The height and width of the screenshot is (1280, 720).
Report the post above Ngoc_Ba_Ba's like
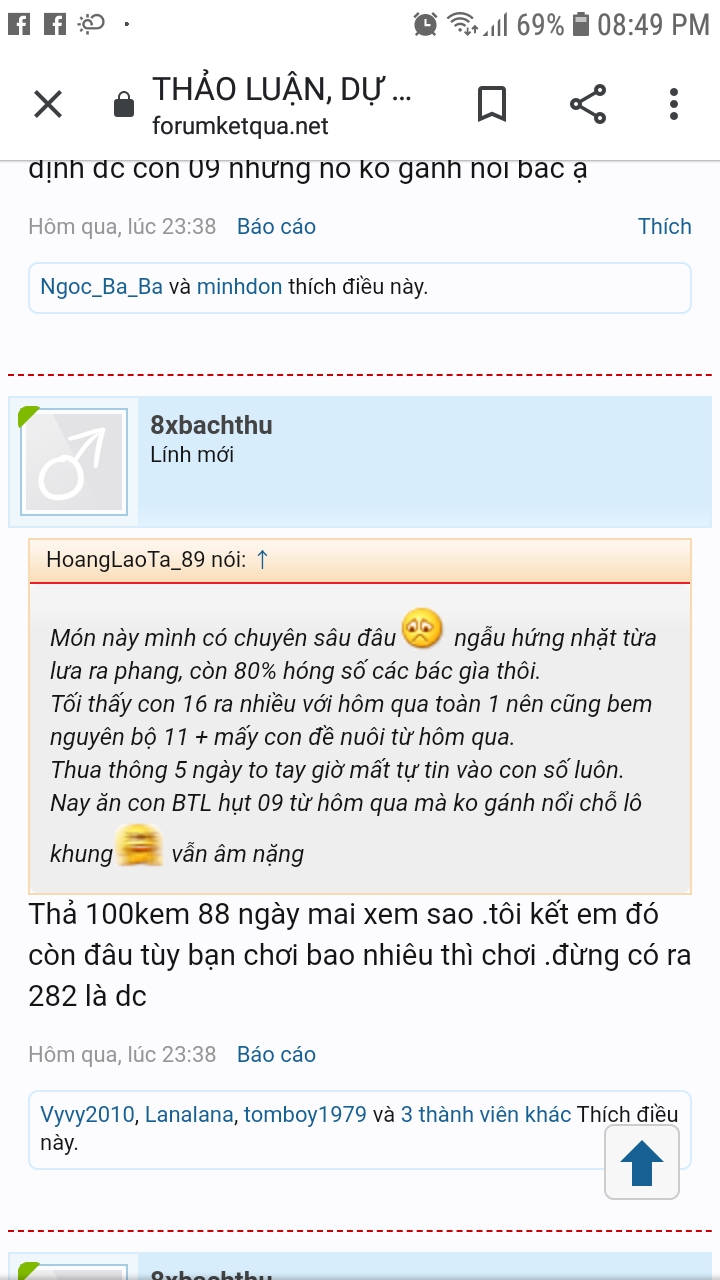pos(276,227)
